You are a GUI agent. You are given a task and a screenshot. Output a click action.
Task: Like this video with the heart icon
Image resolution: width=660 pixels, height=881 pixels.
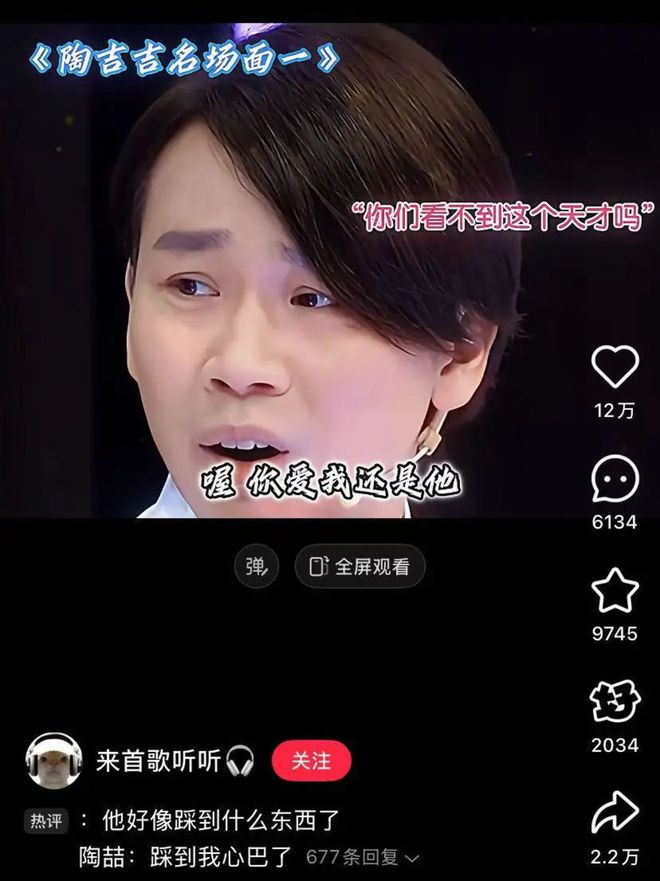click(614, 368)
